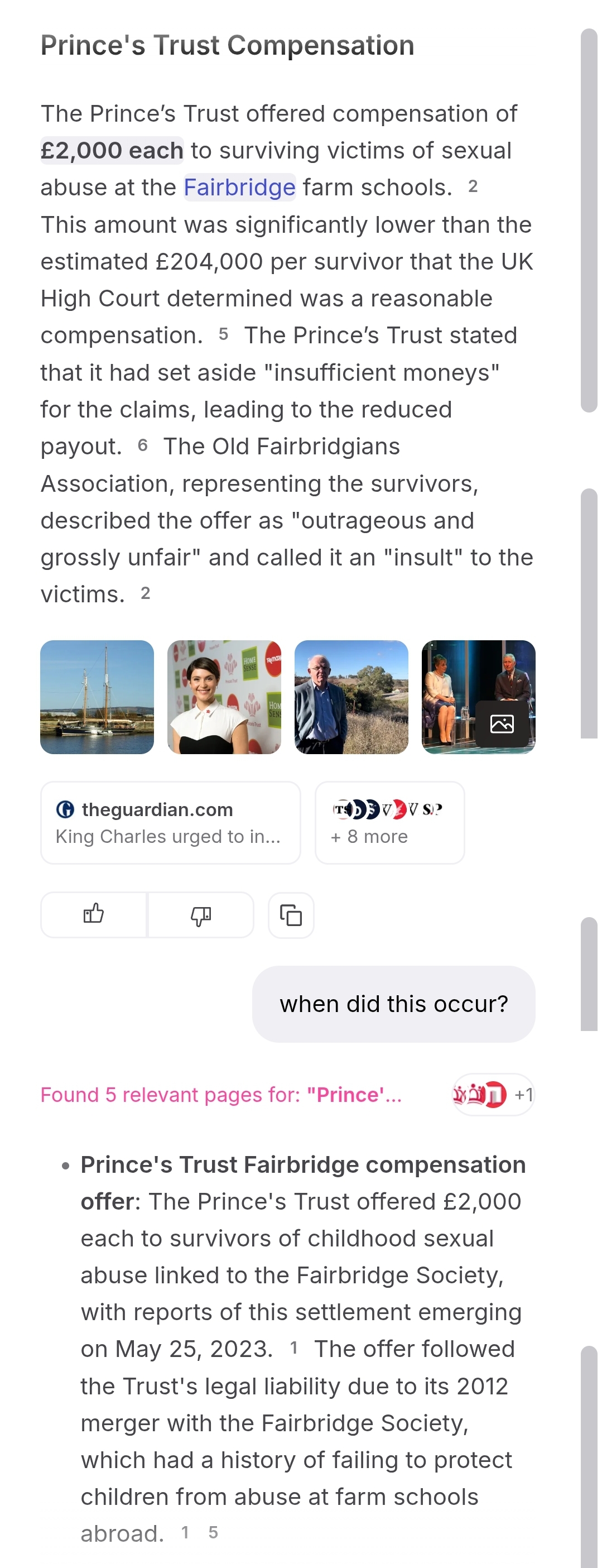
Task: Open photo of elderly man outdoors
Action: tap(351, 697)
